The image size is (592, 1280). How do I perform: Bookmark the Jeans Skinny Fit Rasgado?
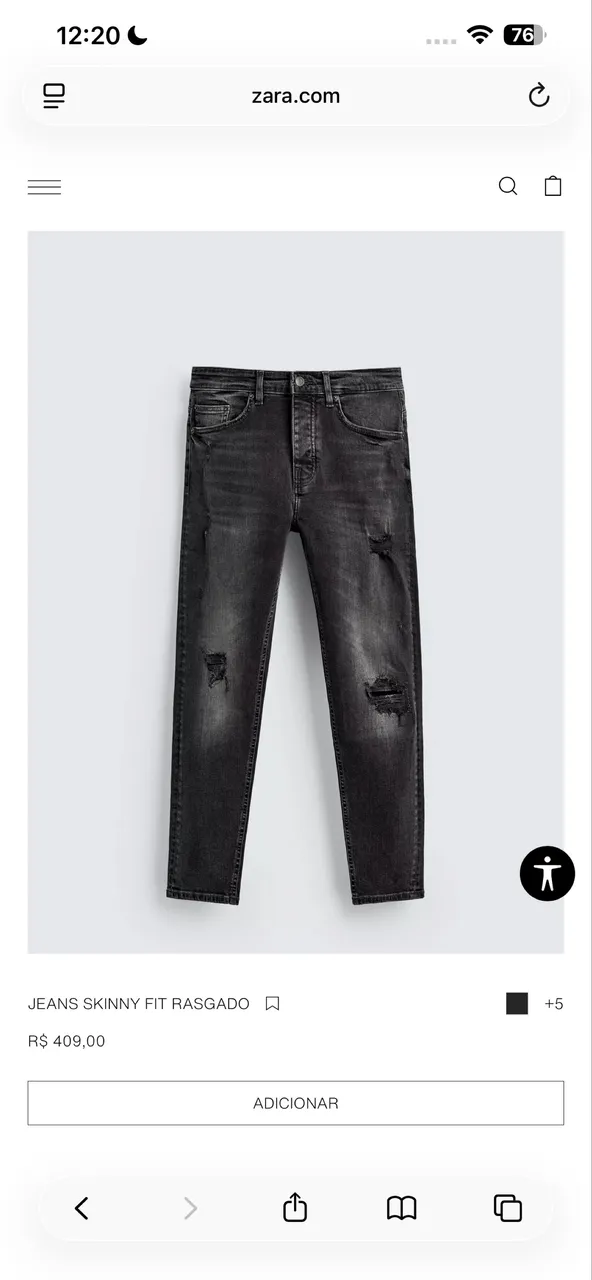pos(272,1003)
